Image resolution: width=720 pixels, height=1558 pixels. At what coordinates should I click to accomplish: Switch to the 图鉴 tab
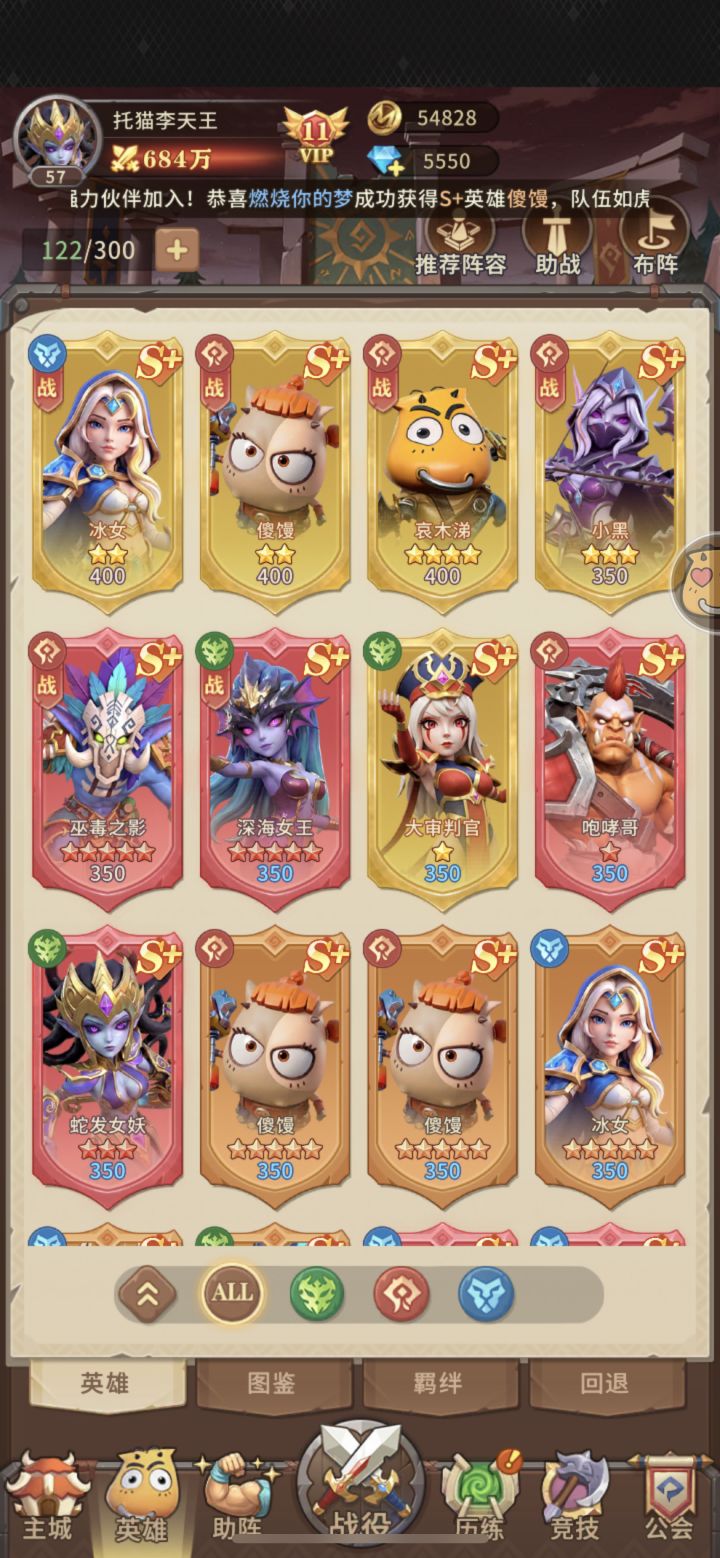pyautogui.click(x=272, y=1383)
